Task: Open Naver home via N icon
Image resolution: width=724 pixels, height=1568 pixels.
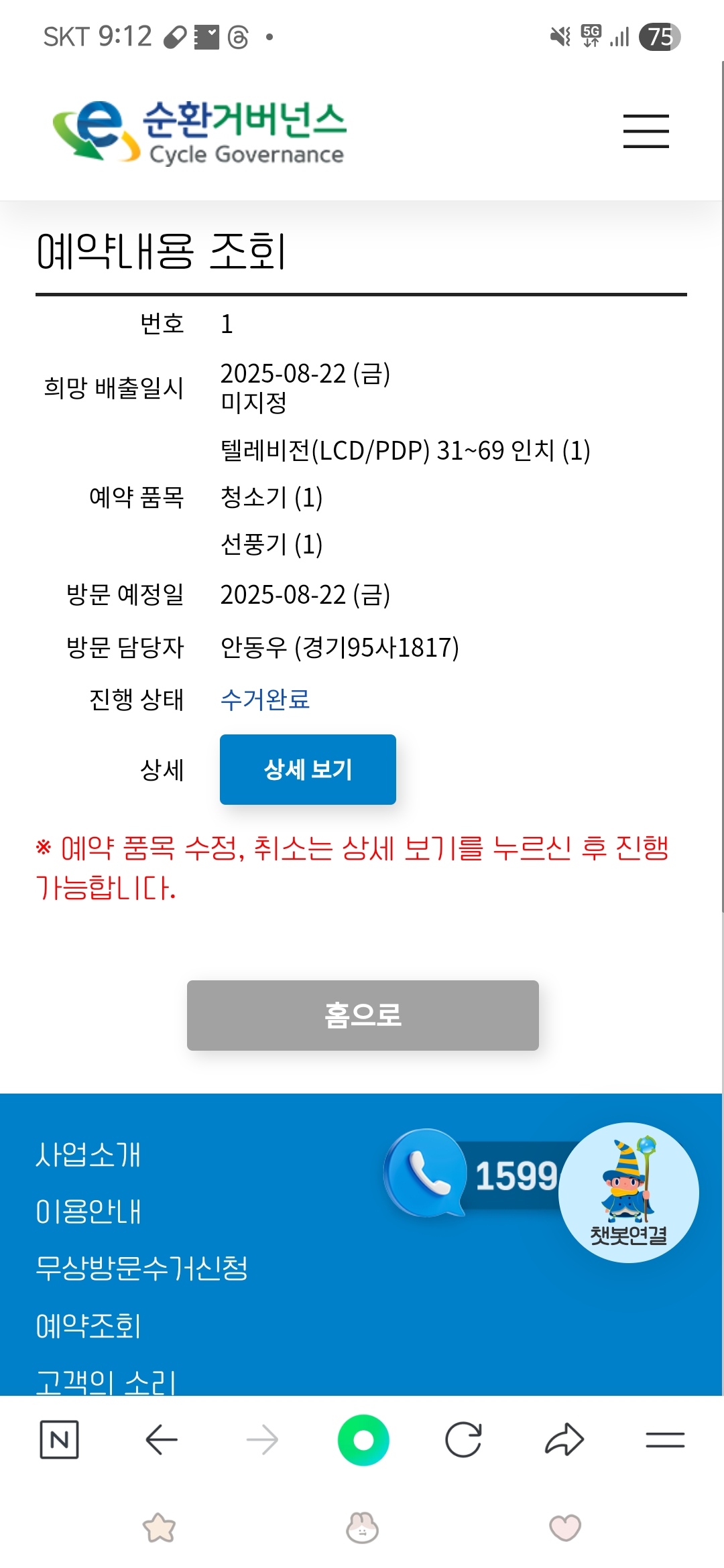Action: [60, 1439]
